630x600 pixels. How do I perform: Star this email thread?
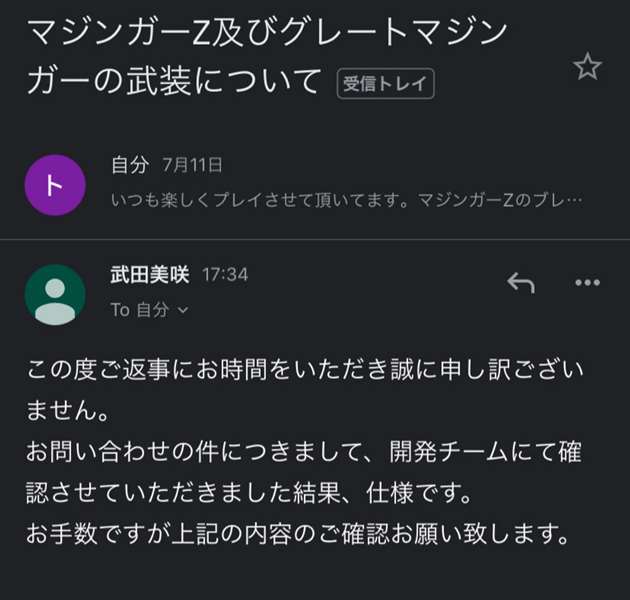587,67
